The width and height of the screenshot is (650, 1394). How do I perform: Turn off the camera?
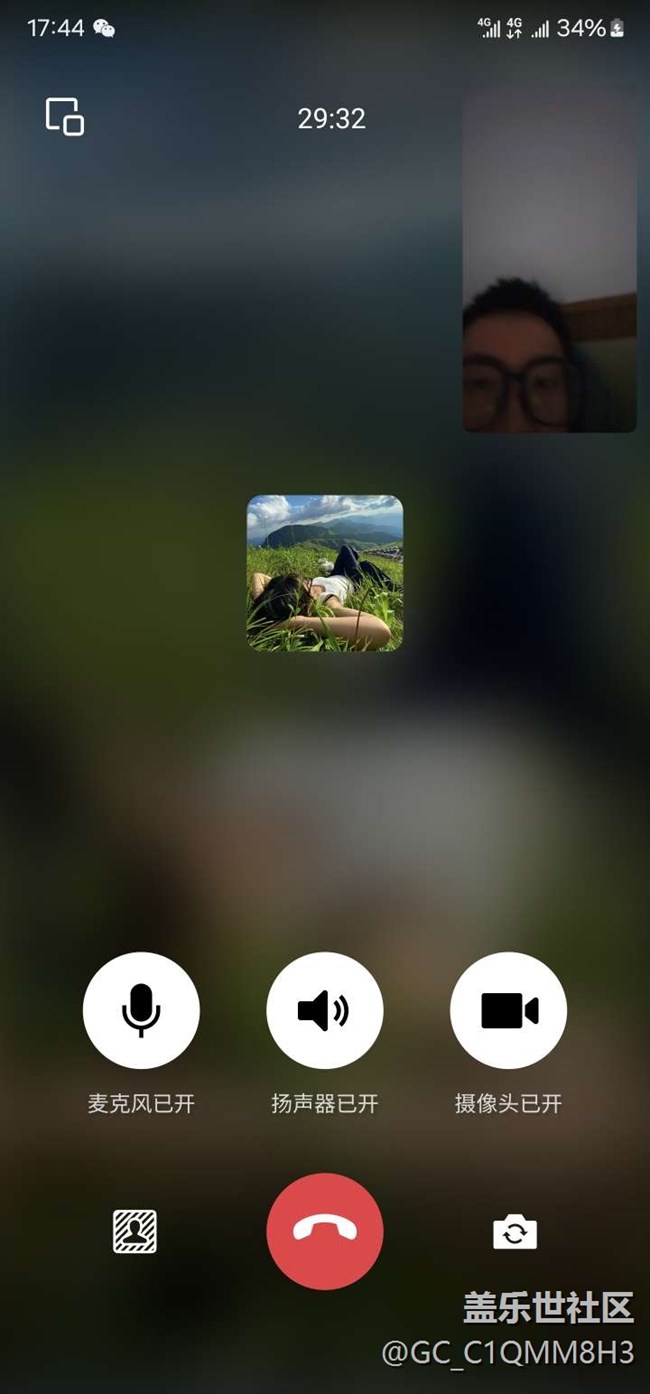[508, 1010]
